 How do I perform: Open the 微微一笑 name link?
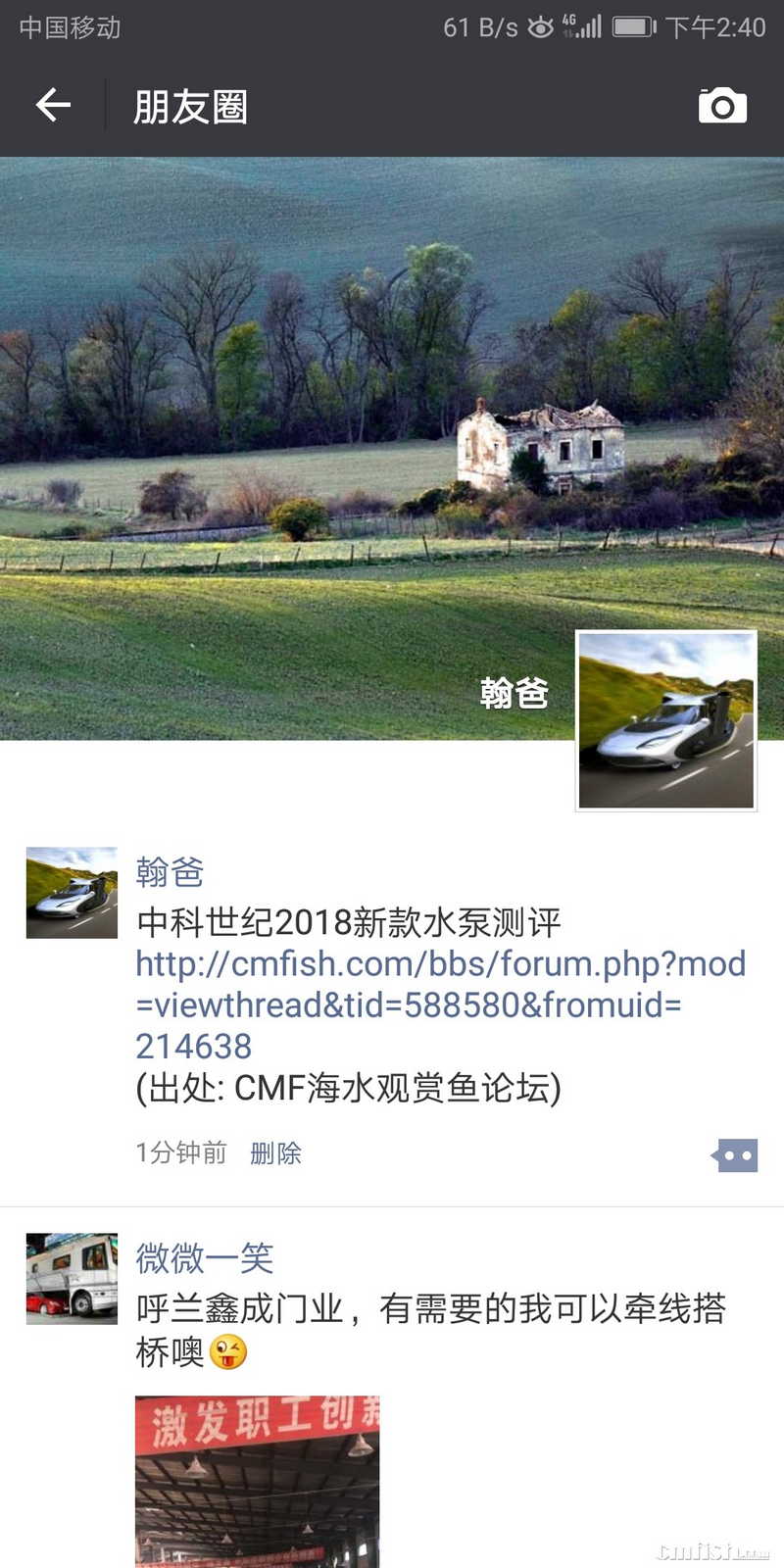tap(204, 1257)
